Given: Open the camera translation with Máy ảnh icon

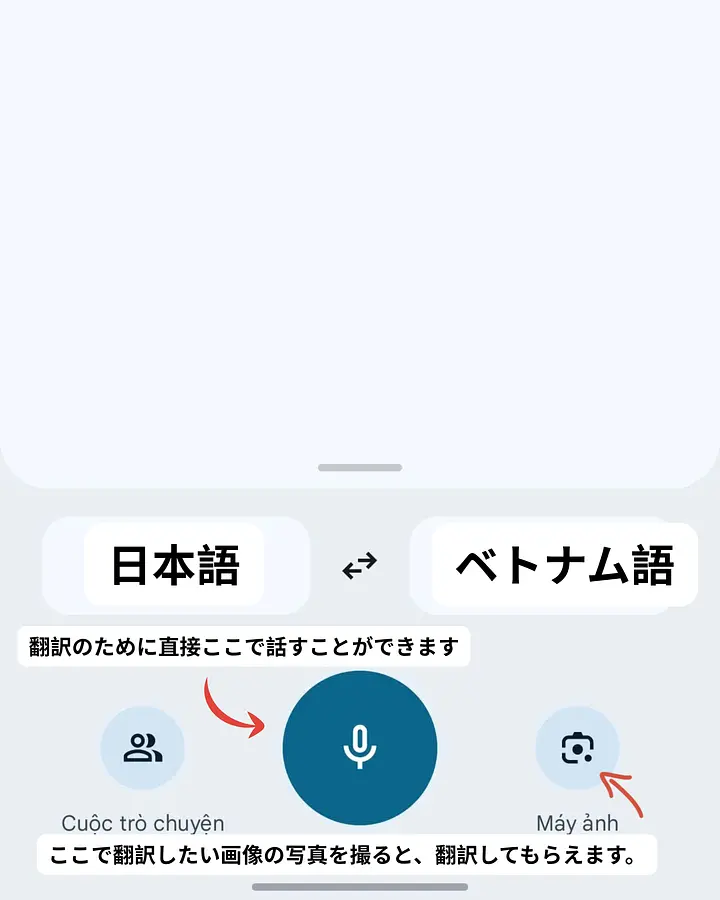Looking at the screenshot, I should pyautogui.click(x=577, y=748).
